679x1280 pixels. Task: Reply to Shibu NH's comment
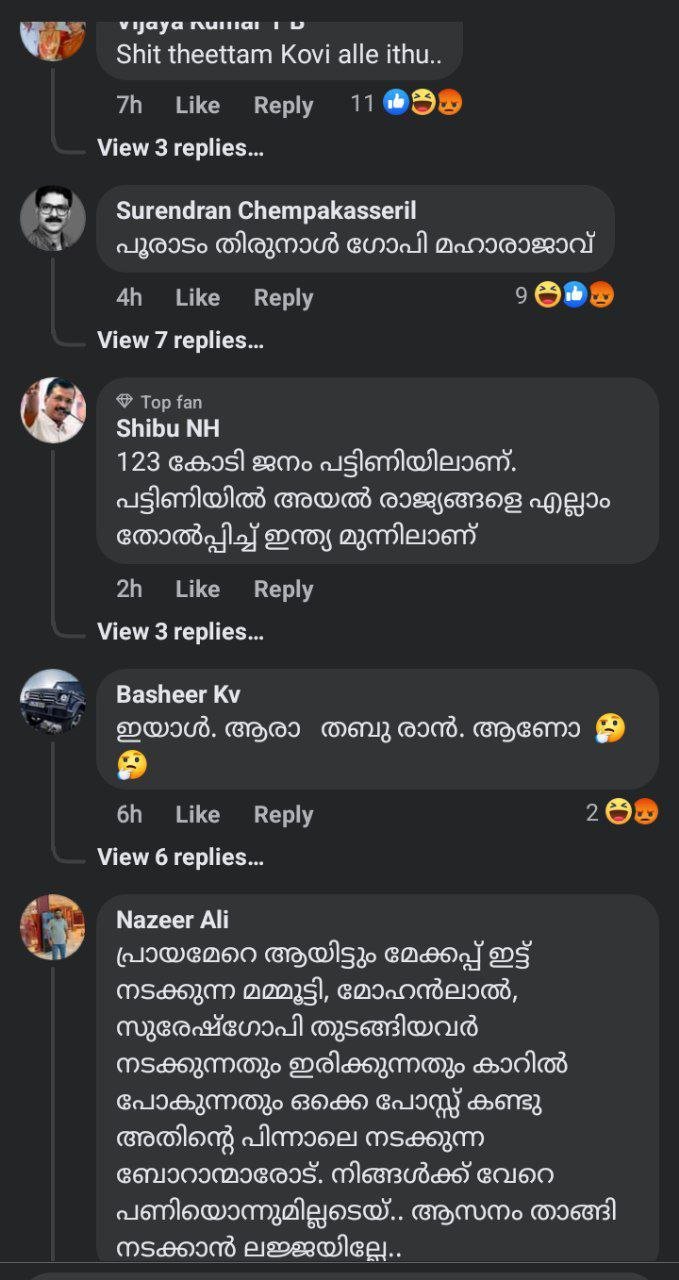coord(283,590)
